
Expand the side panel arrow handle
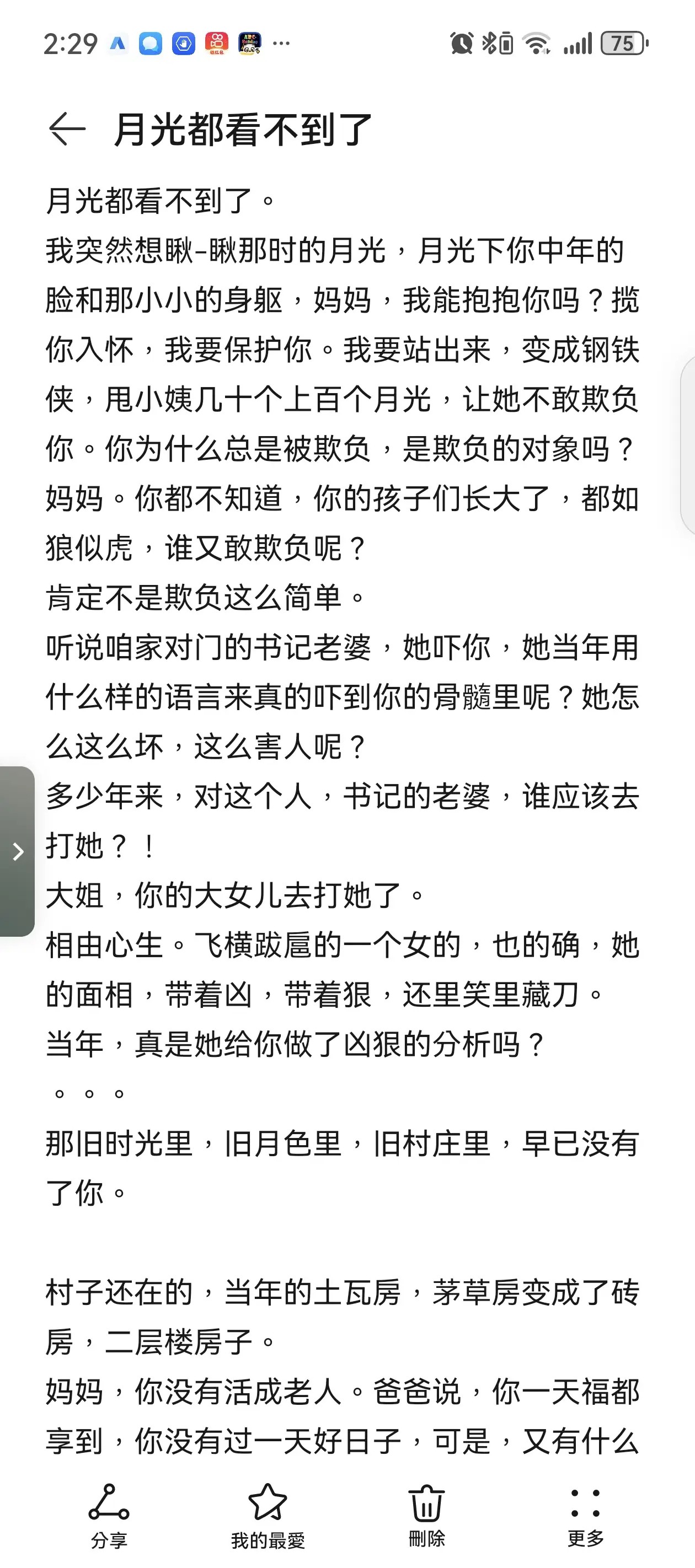[x=18, y=851]
